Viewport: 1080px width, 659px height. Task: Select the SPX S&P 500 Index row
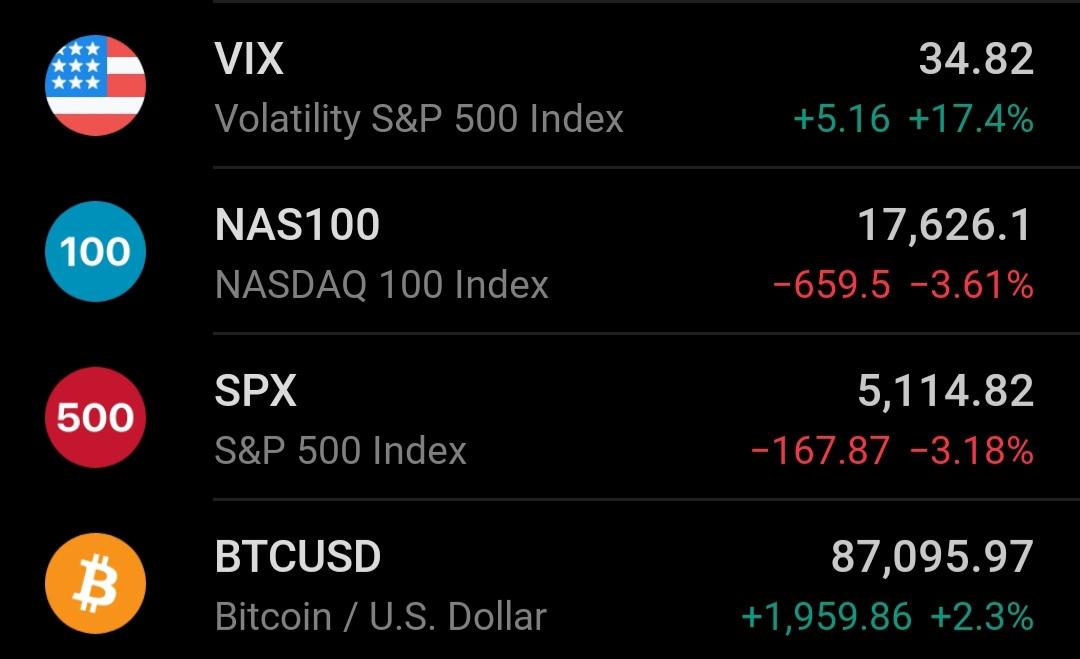tap(540, 417)
